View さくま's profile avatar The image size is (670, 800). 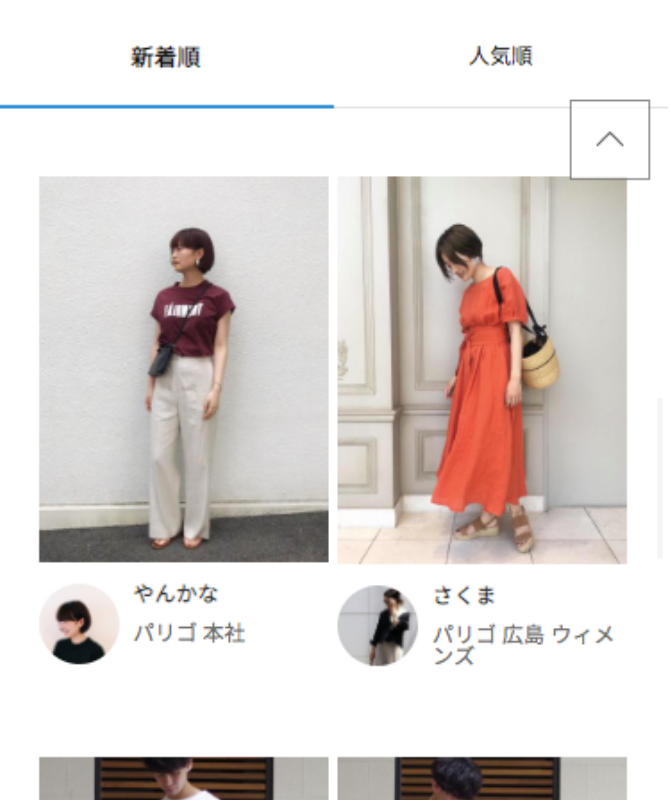coord(377,626)
